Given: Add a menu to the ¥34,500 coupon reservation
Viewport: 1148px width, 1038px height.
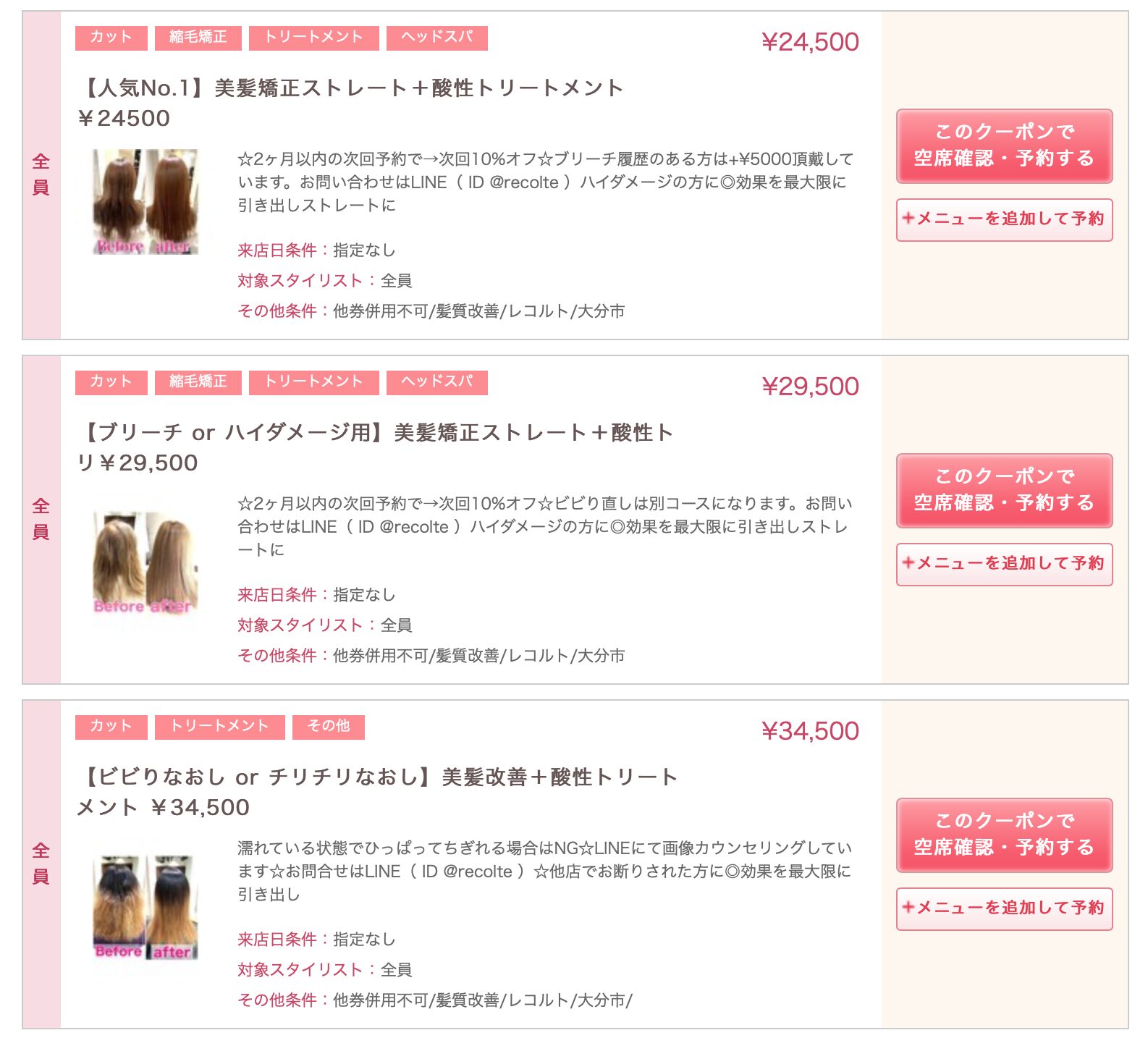Looking at the screenshot, I should tap(1004, 908).
